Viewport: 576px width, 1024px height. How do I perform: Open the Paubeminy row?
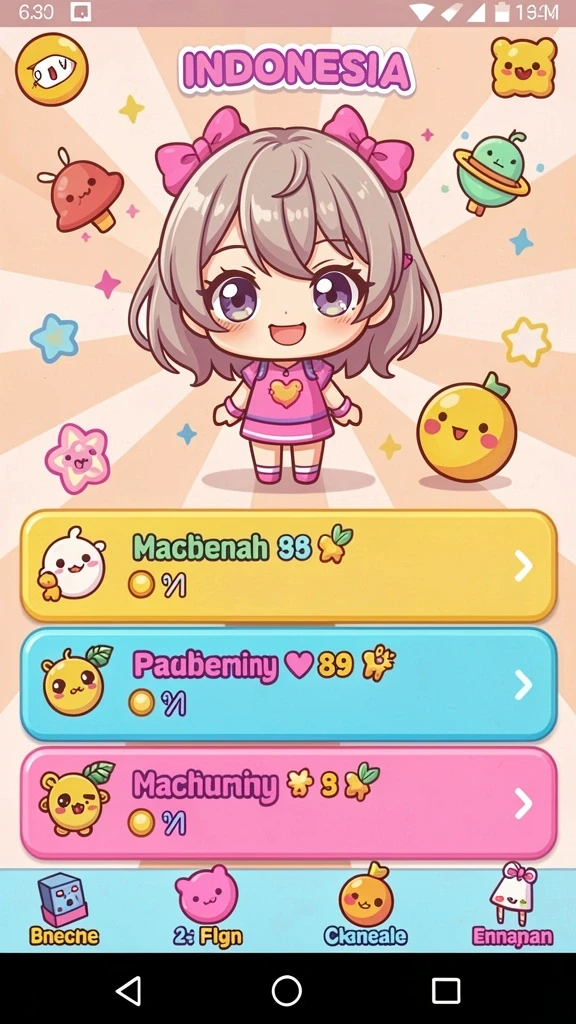pyautogui.click(x=289, y=684)
